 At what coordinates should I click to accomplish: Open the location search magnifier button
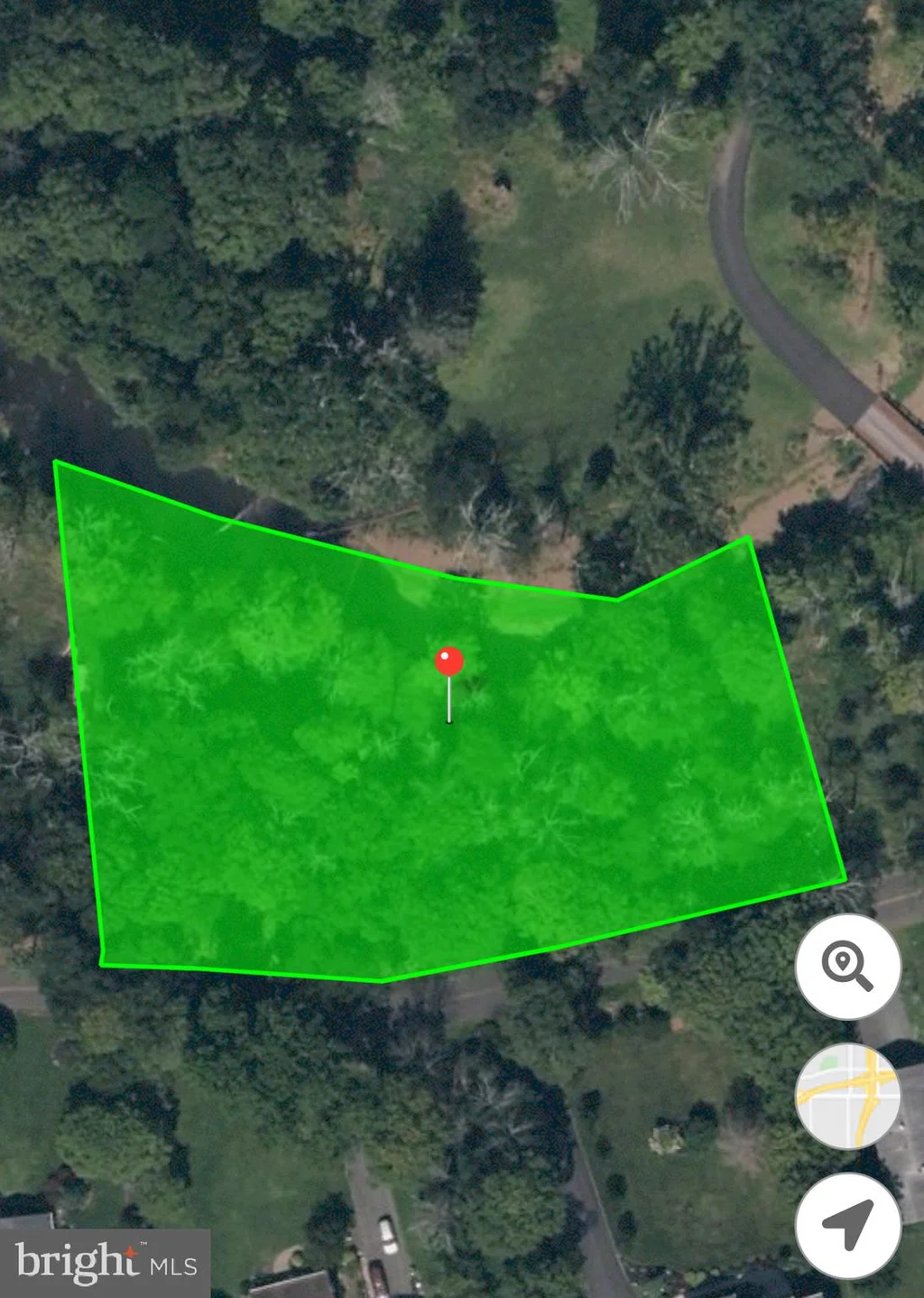(847, 967)
